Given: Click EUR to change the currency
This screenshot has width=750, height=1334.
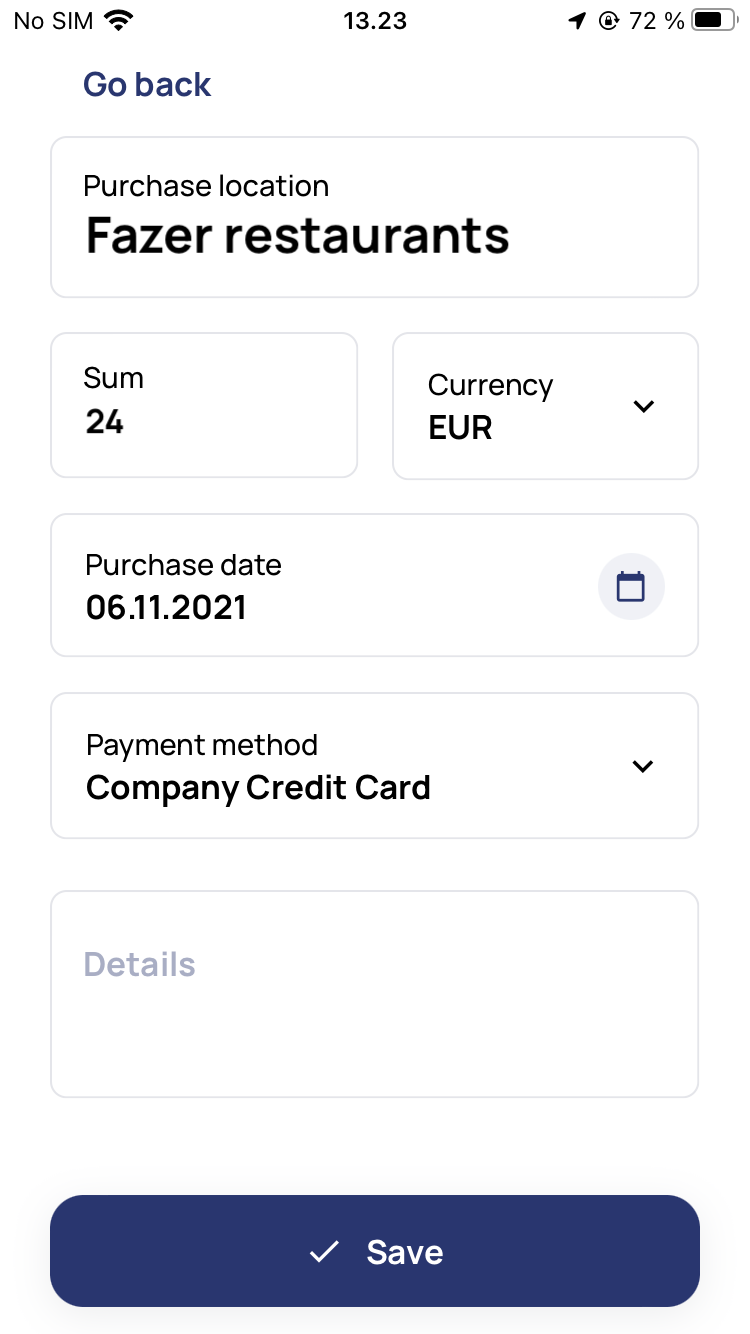Looking at the screenshot, I should point(459,427).
